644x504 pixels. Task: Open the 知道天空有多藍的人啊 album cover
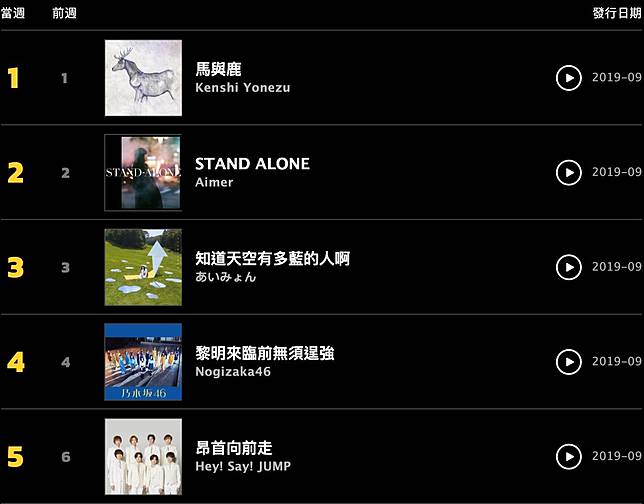coord(143,267)
